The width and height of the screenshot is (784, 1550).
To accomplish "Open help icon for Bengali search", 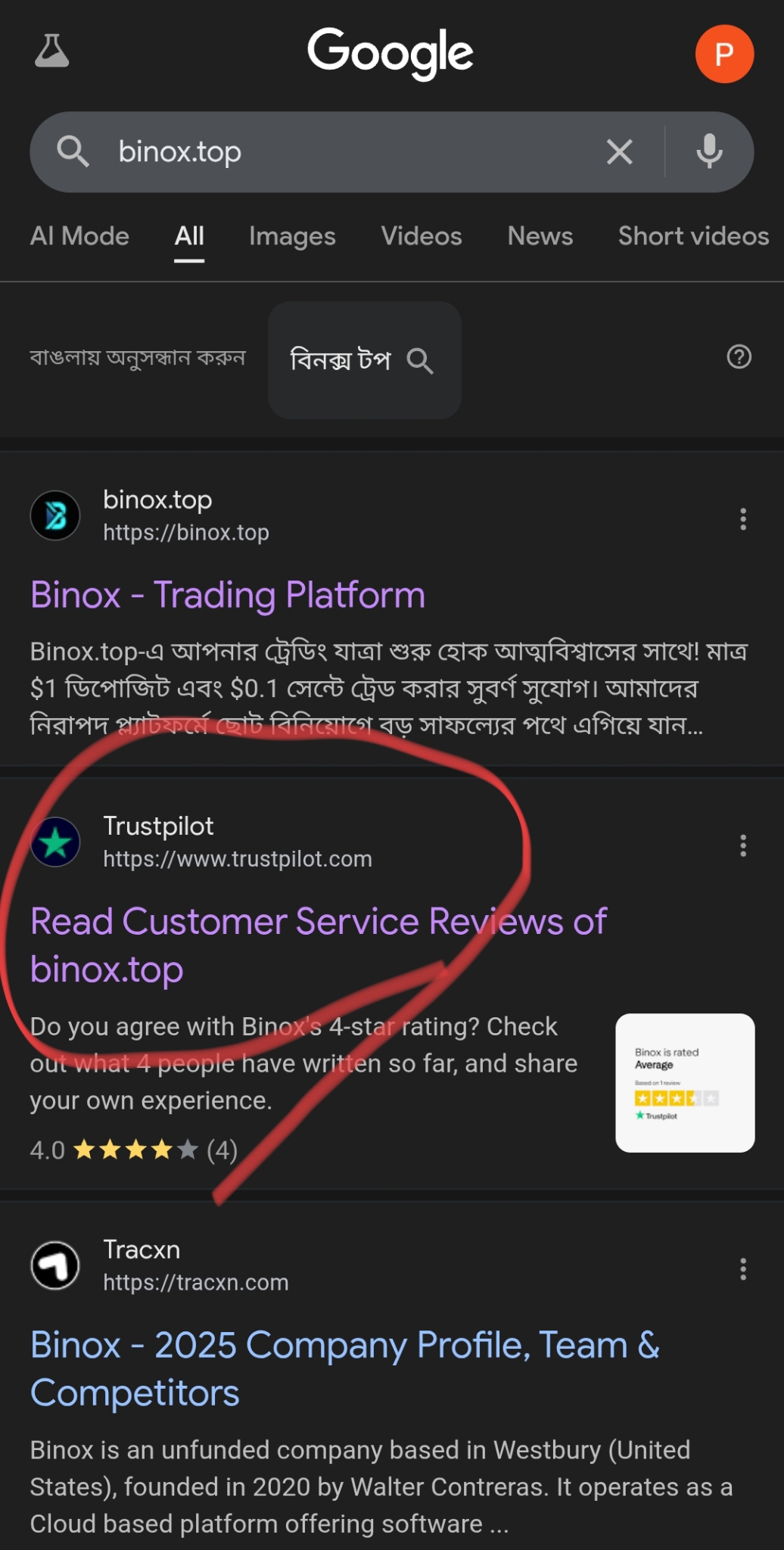I will tap(739, 356).
